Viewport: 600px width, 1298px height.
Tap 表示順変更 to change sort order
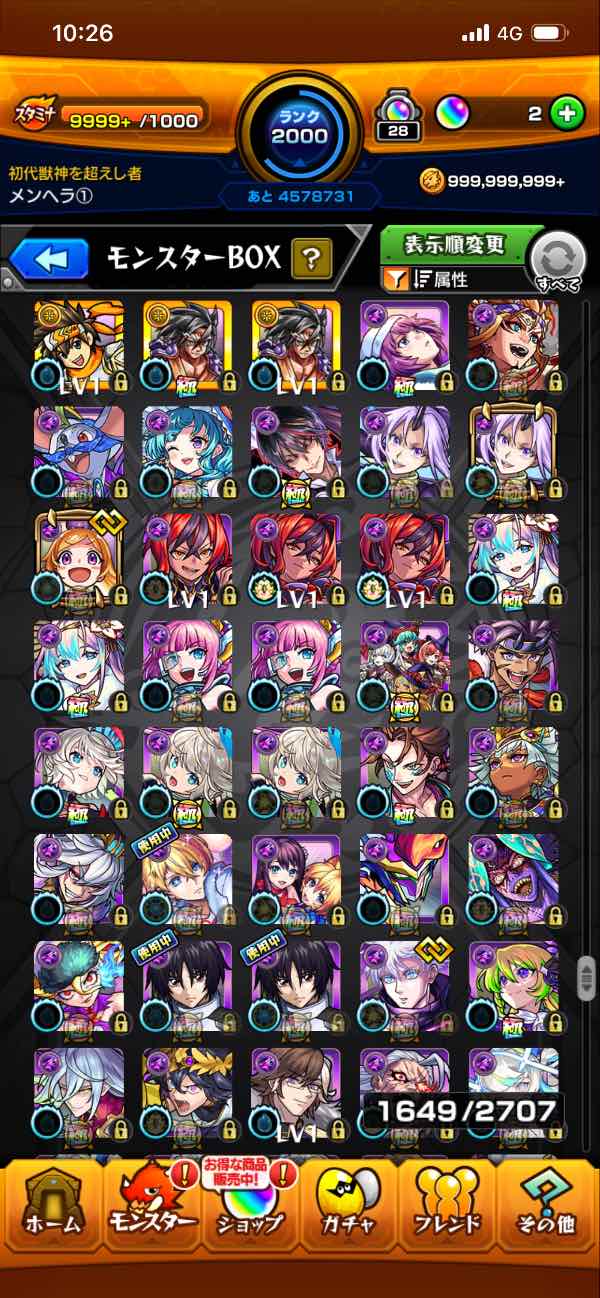(454, 245)
